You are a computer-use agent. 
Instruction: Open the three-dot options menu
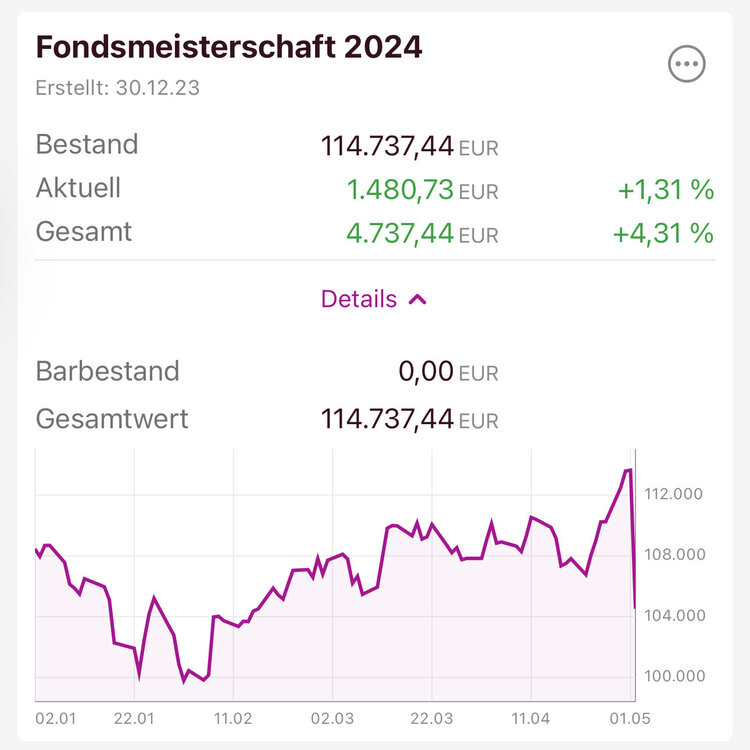[686, 65]
